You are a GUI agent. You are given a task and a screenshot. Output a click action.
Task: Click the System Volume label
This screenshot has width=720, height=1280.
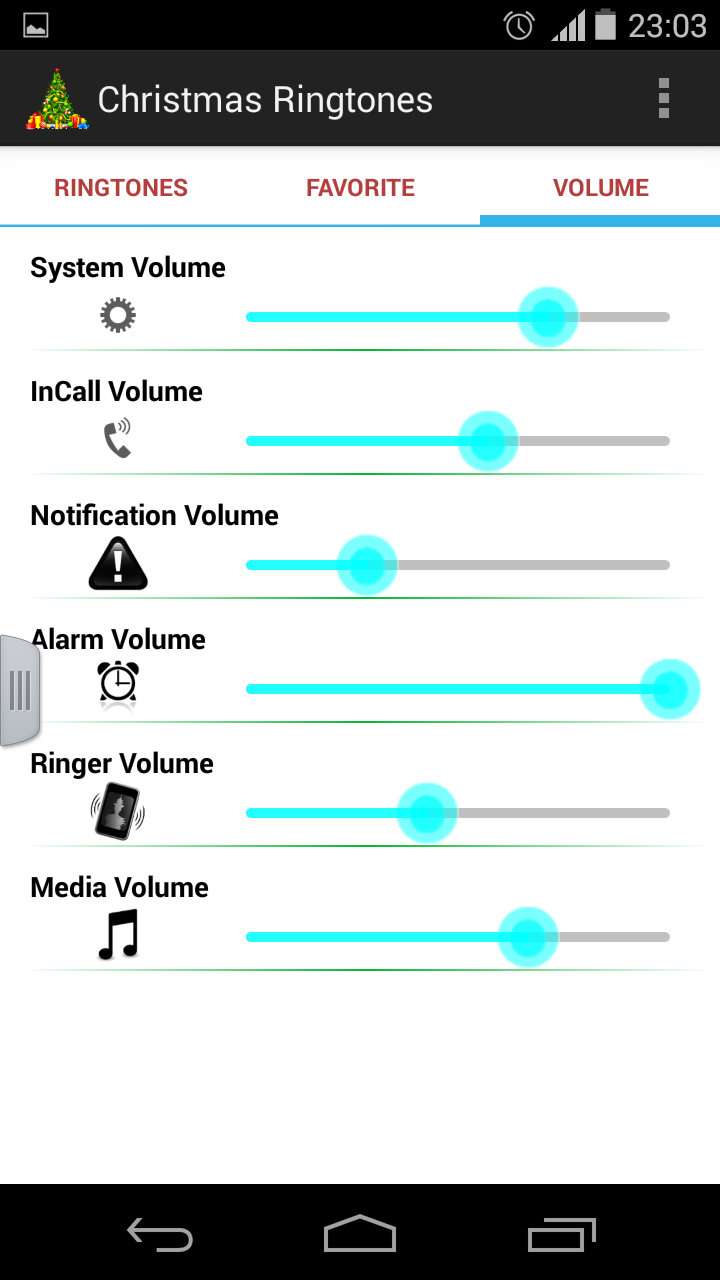128,267
